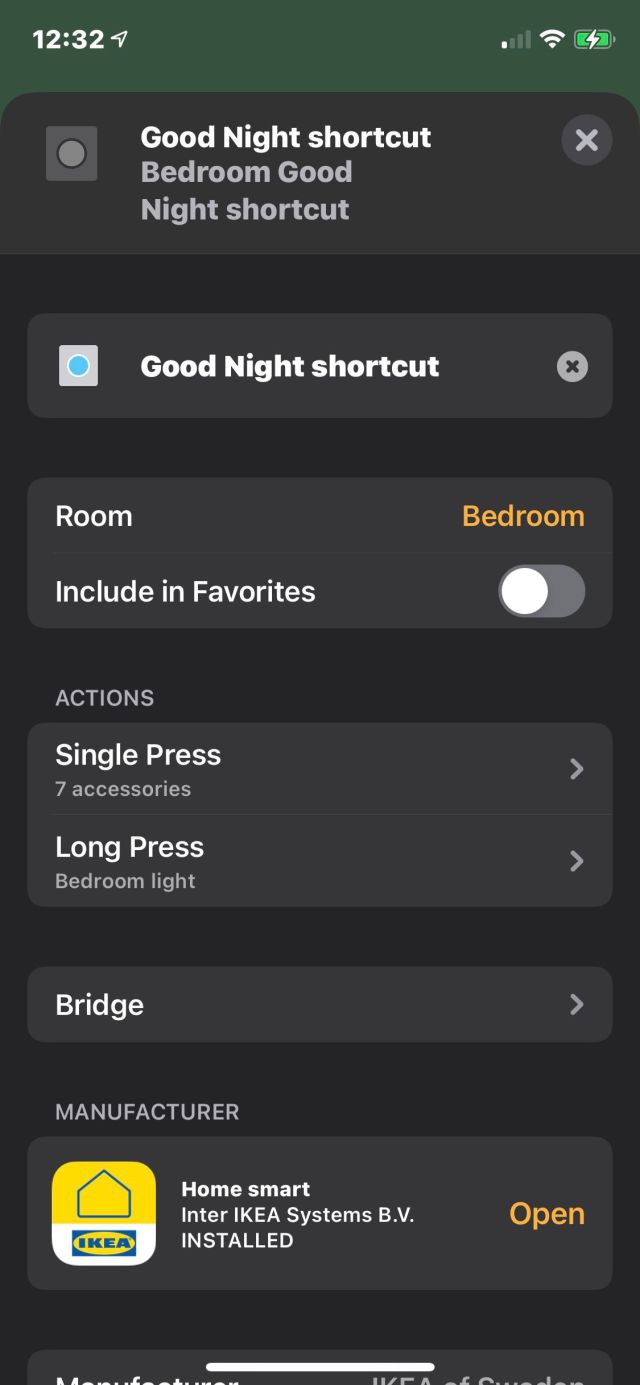Screen dimensions: 640x1385
Task: Open Long Press actions
Action: (320, 861)
